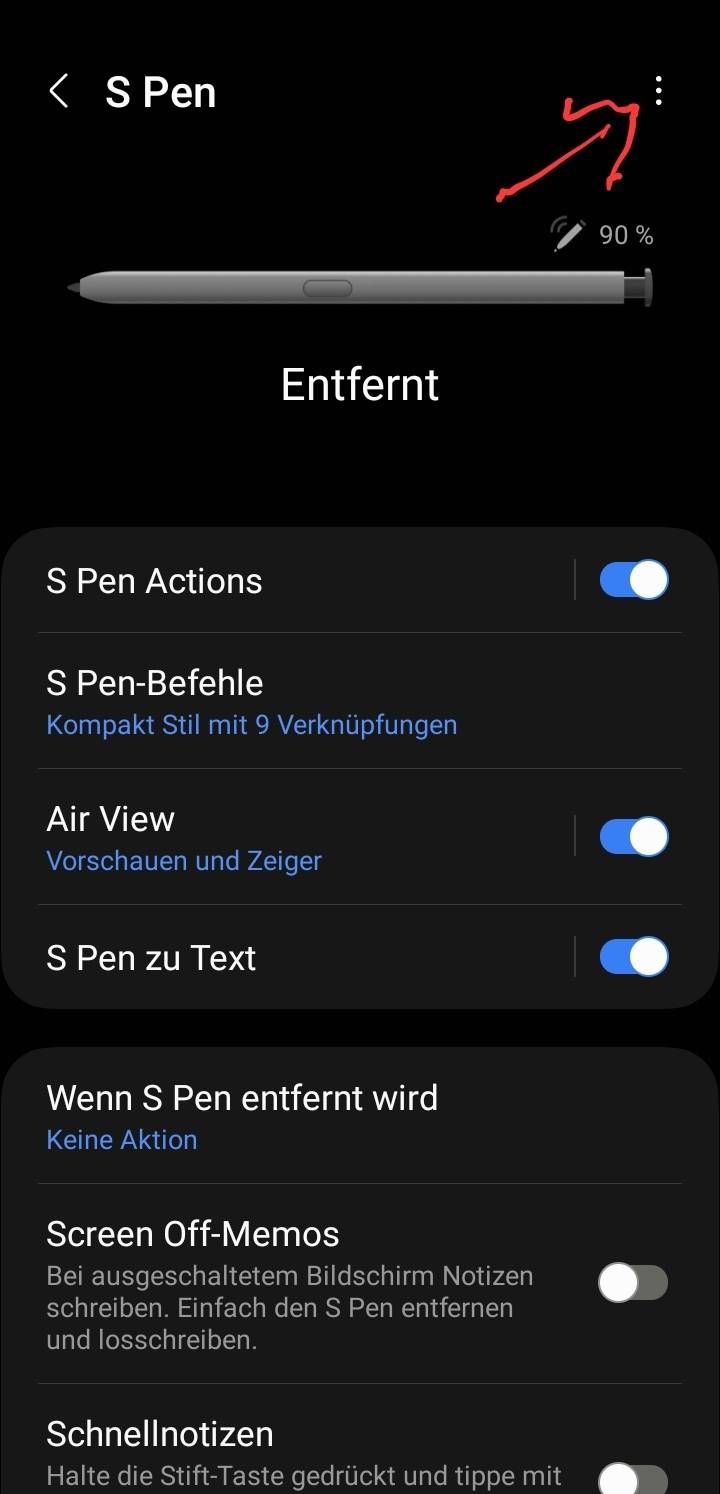The height and width of the screenshot is (1494, 720).
Task: Go back from S Pen settings
Action: pos(59,92)
